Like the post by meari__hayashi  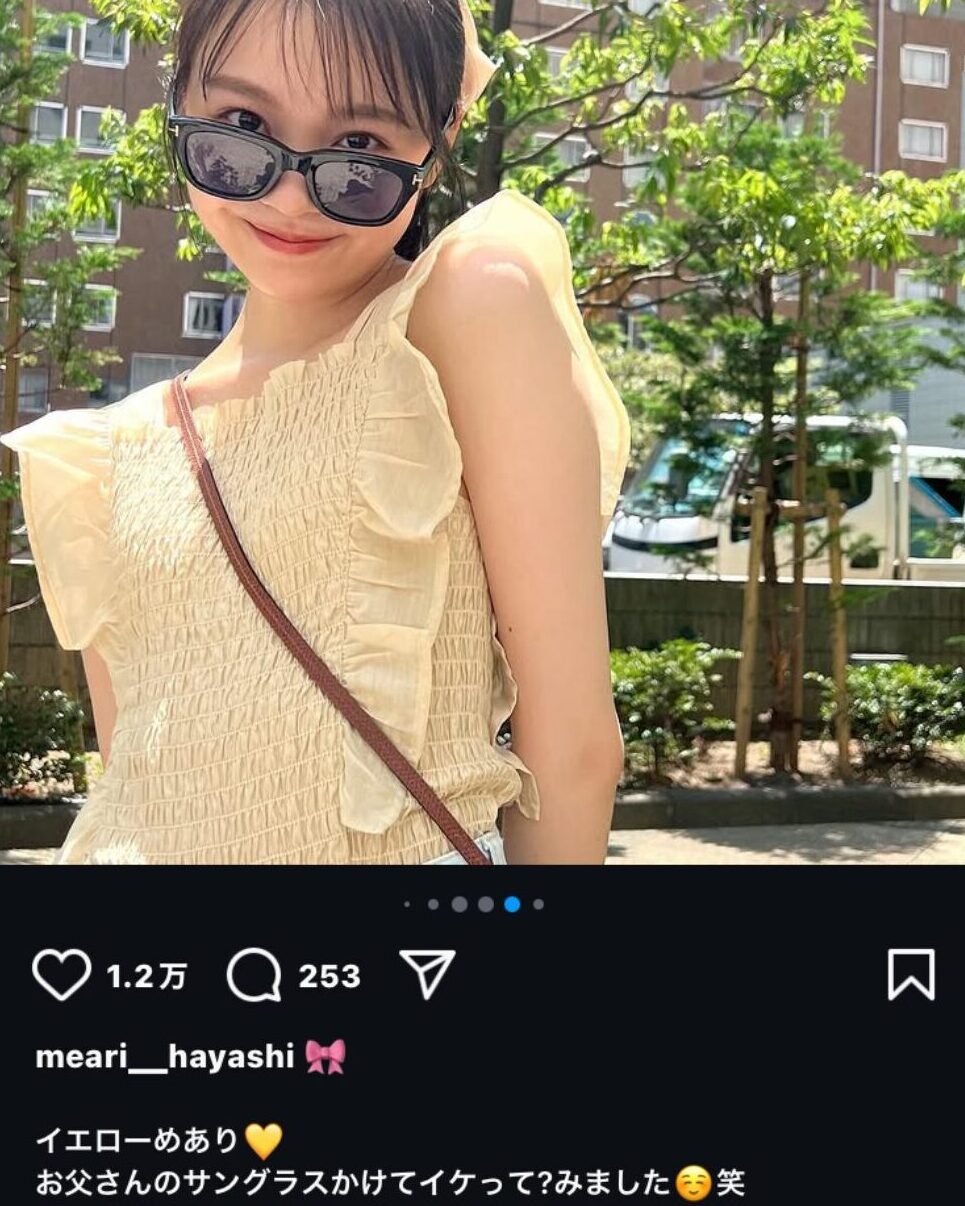click(x=61, y=974)
